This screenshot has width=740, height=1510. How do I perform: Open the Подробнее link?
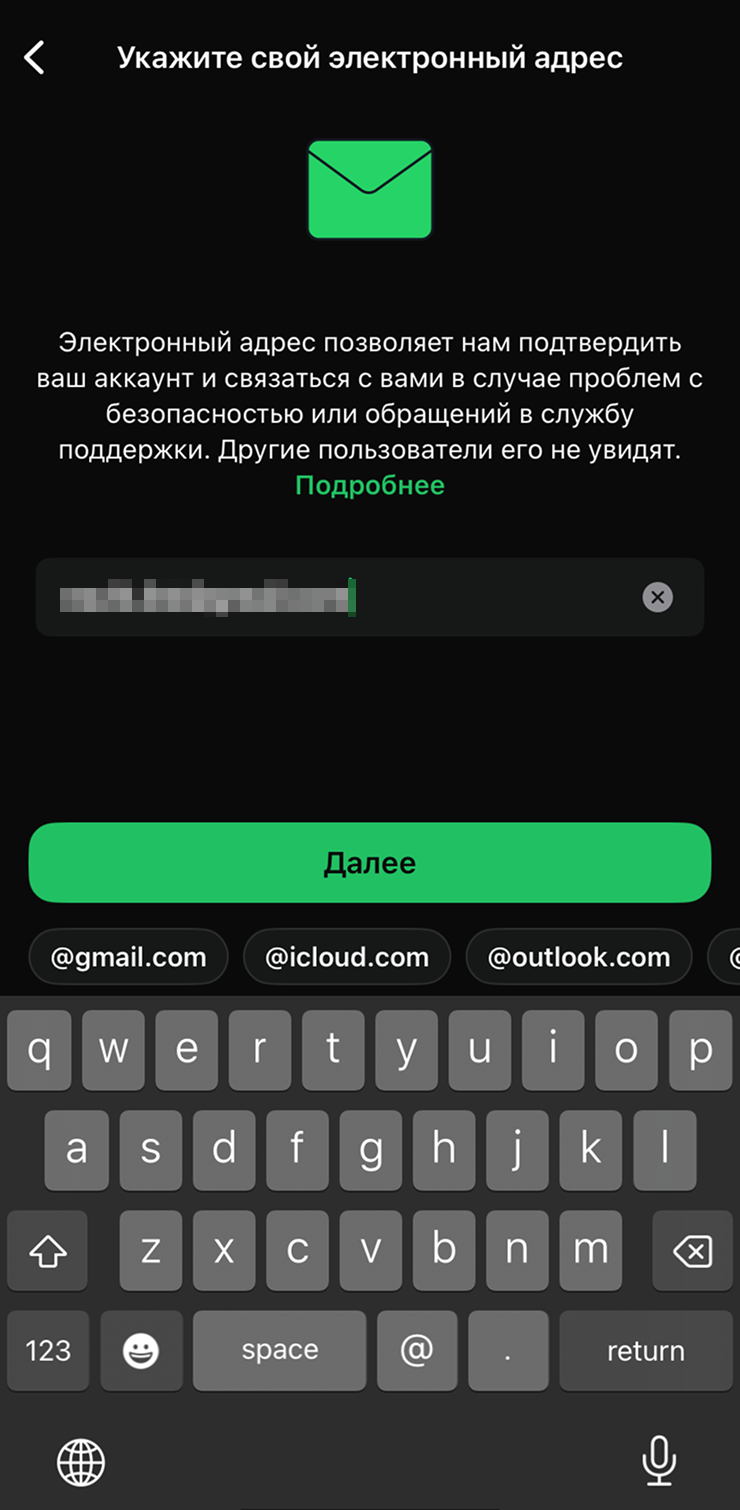coord(369,485)
